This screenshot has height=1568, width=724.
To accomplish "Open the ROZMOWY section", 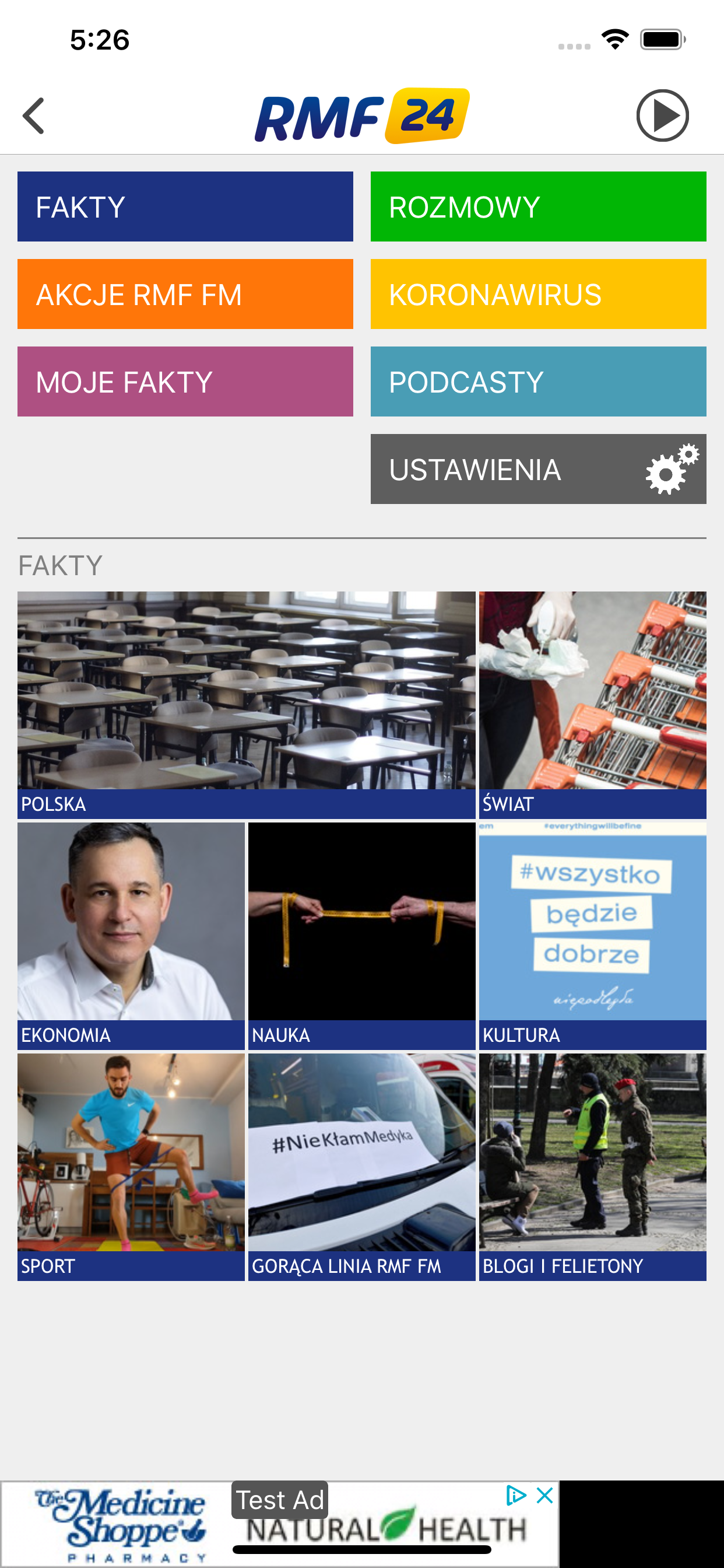I will point(538,206).
